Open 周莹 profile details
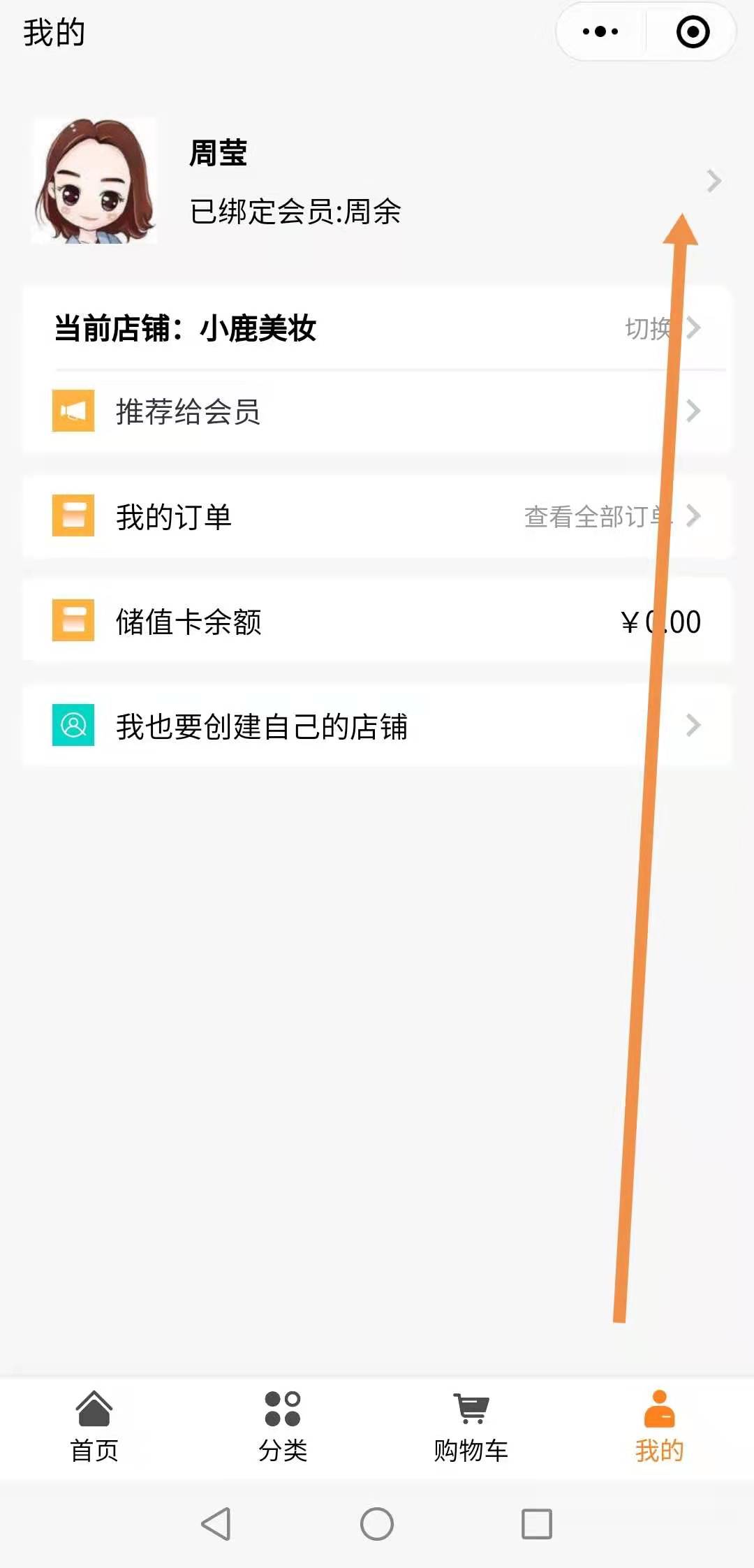This screenshot has width=754, height=1568. click(x=377, y=181)
